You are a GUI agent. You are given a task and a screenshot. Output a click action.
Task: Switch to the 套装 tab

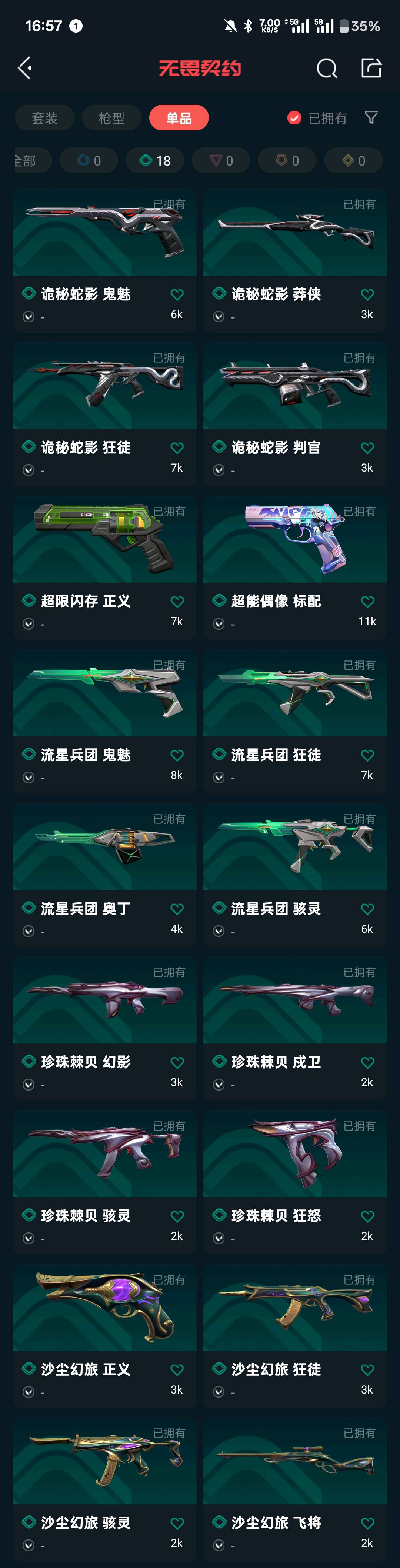(44, 118)
